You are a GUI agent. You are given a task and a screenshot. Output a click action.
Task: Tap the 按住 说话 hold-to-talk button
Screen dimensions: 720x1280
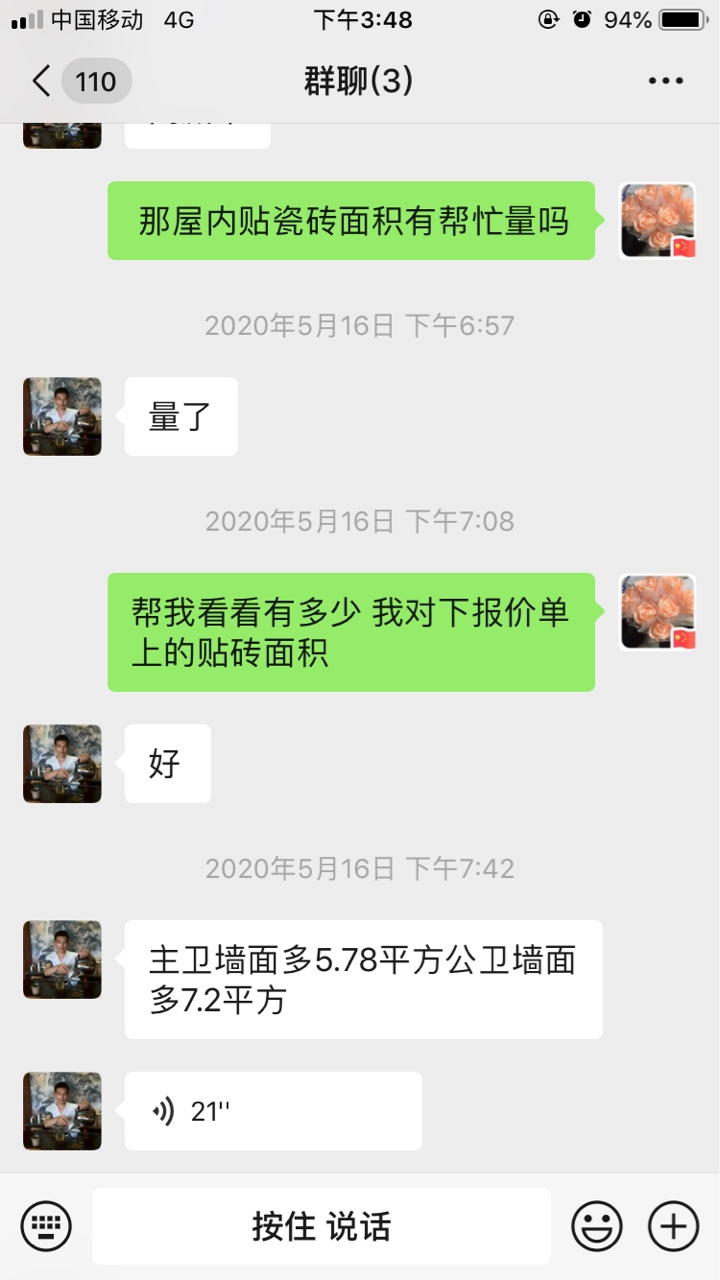coord(321,1226)
